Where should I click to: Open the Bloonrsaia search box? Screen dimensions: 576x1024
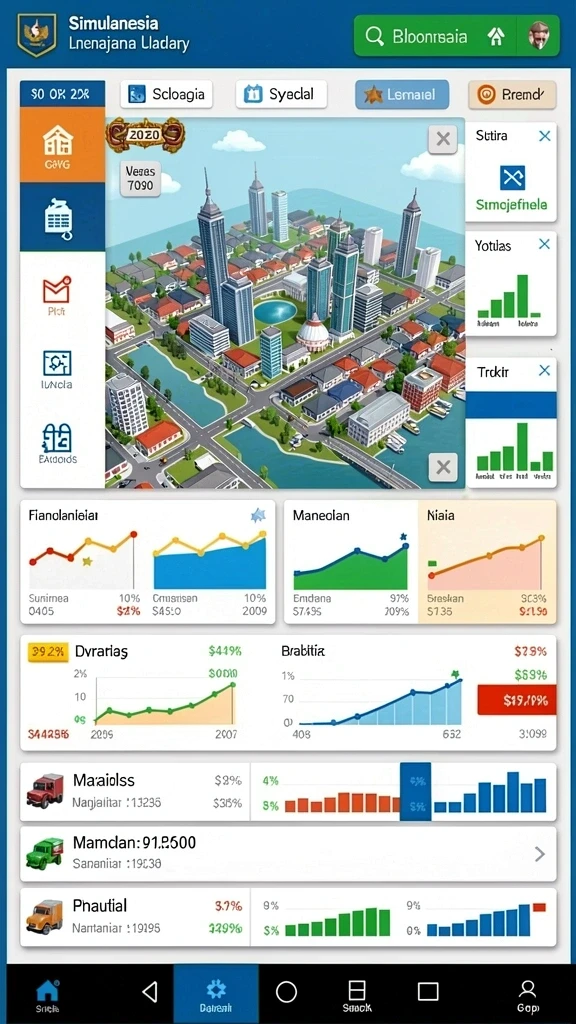coord(434,36)
